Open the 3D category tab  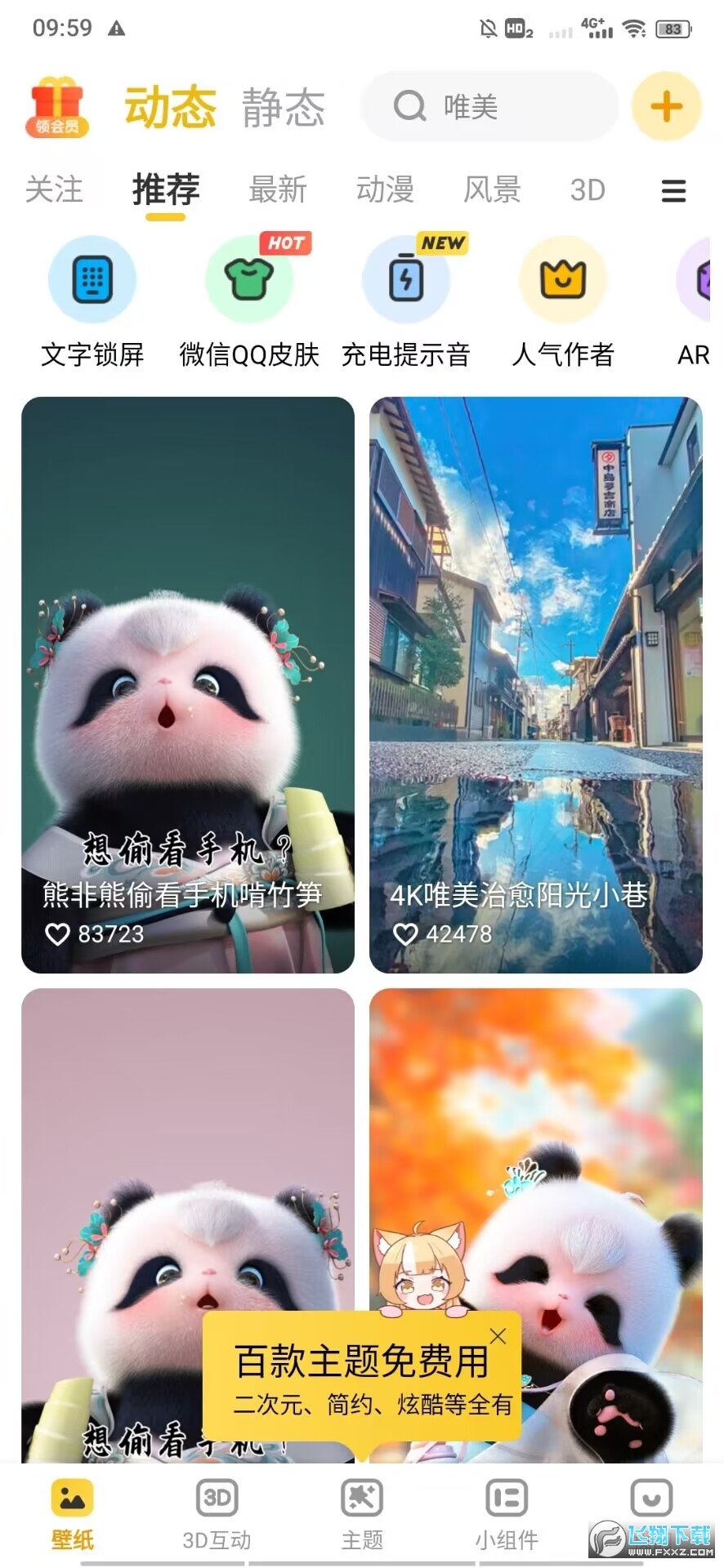coord(588,189)
